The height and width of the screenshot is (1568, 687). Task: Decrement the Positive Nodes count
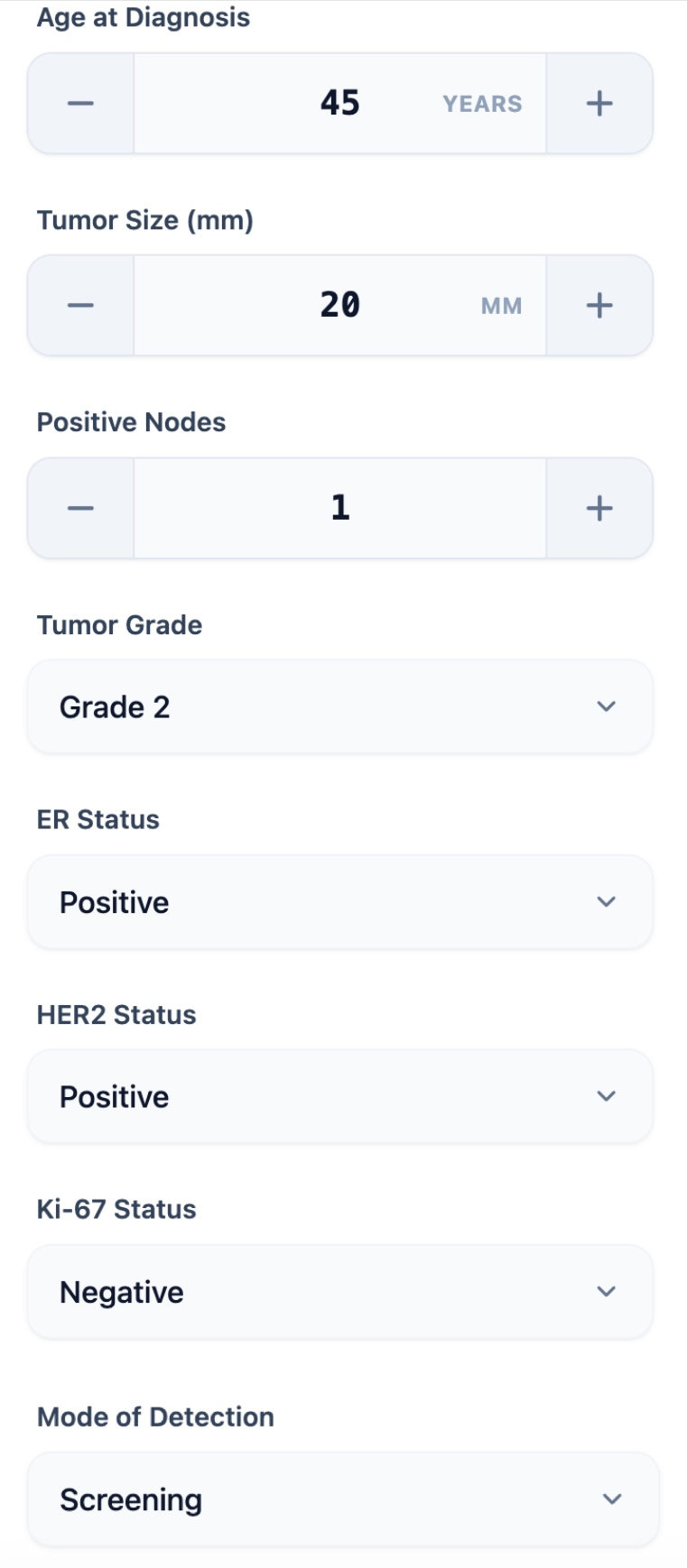tap(79, 507)
